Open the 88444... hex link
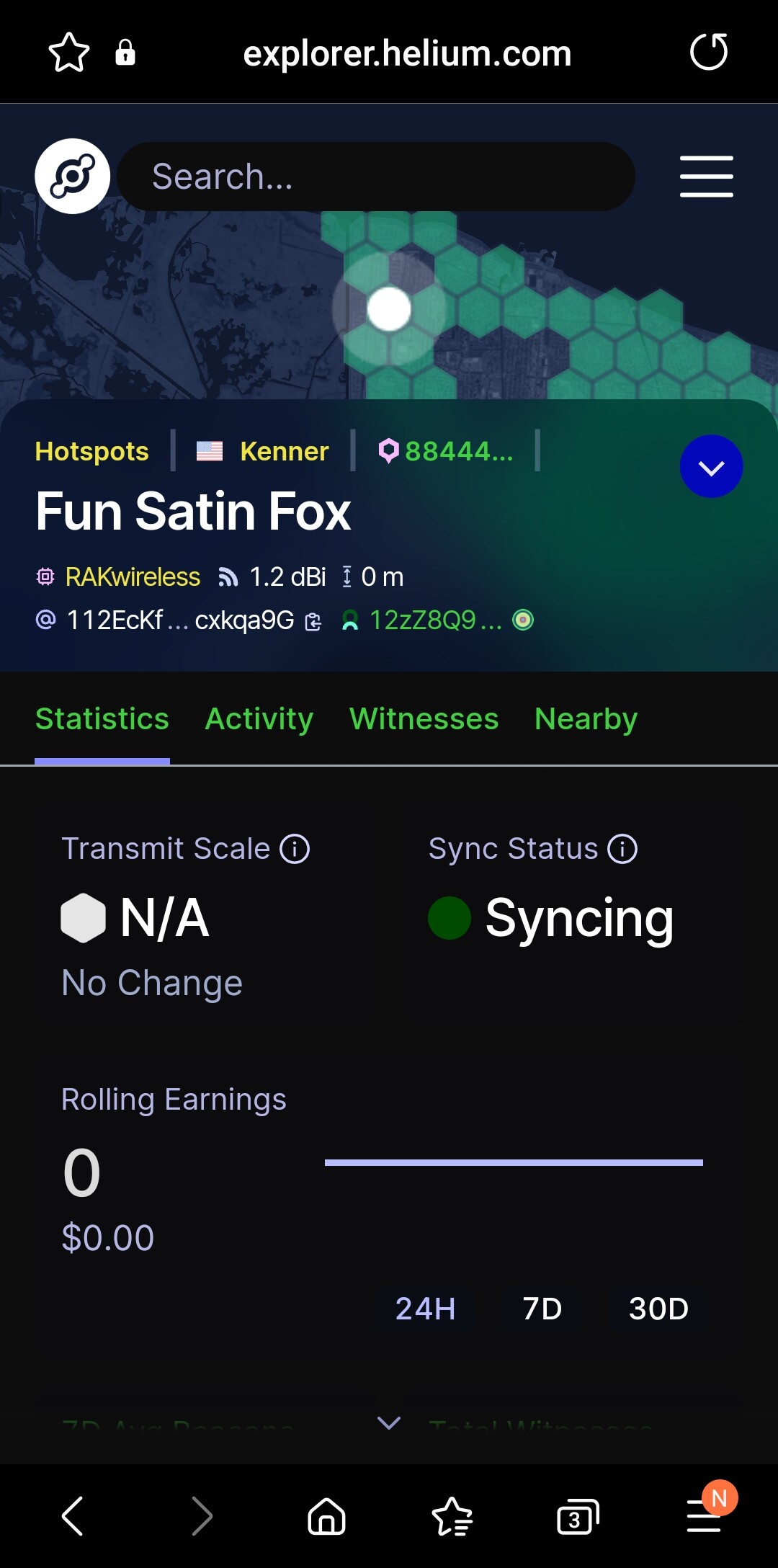The width and height of the screenshot is (778, 1568). (446, 452)
